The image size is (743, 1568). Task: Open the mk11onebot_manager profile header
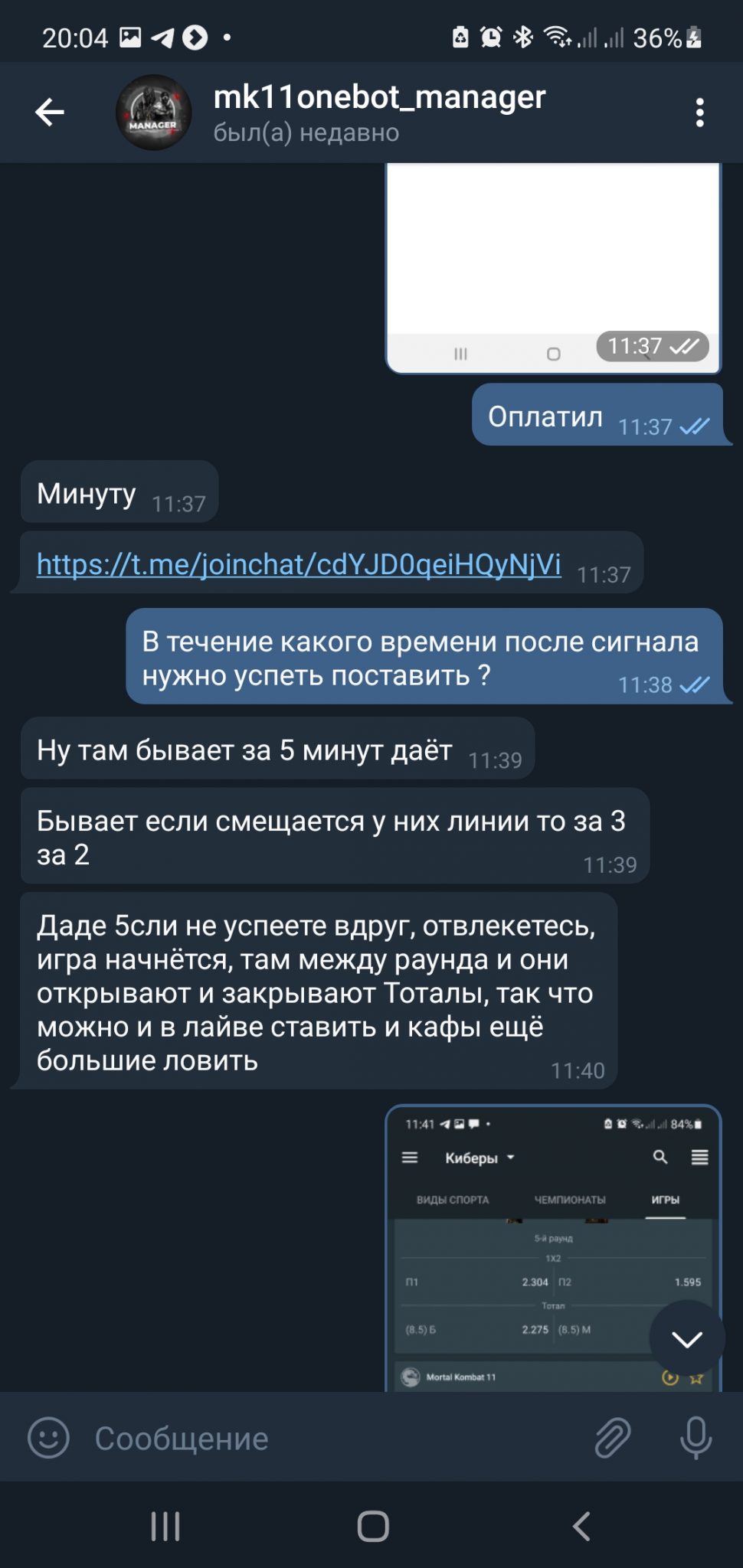(379, 113)
